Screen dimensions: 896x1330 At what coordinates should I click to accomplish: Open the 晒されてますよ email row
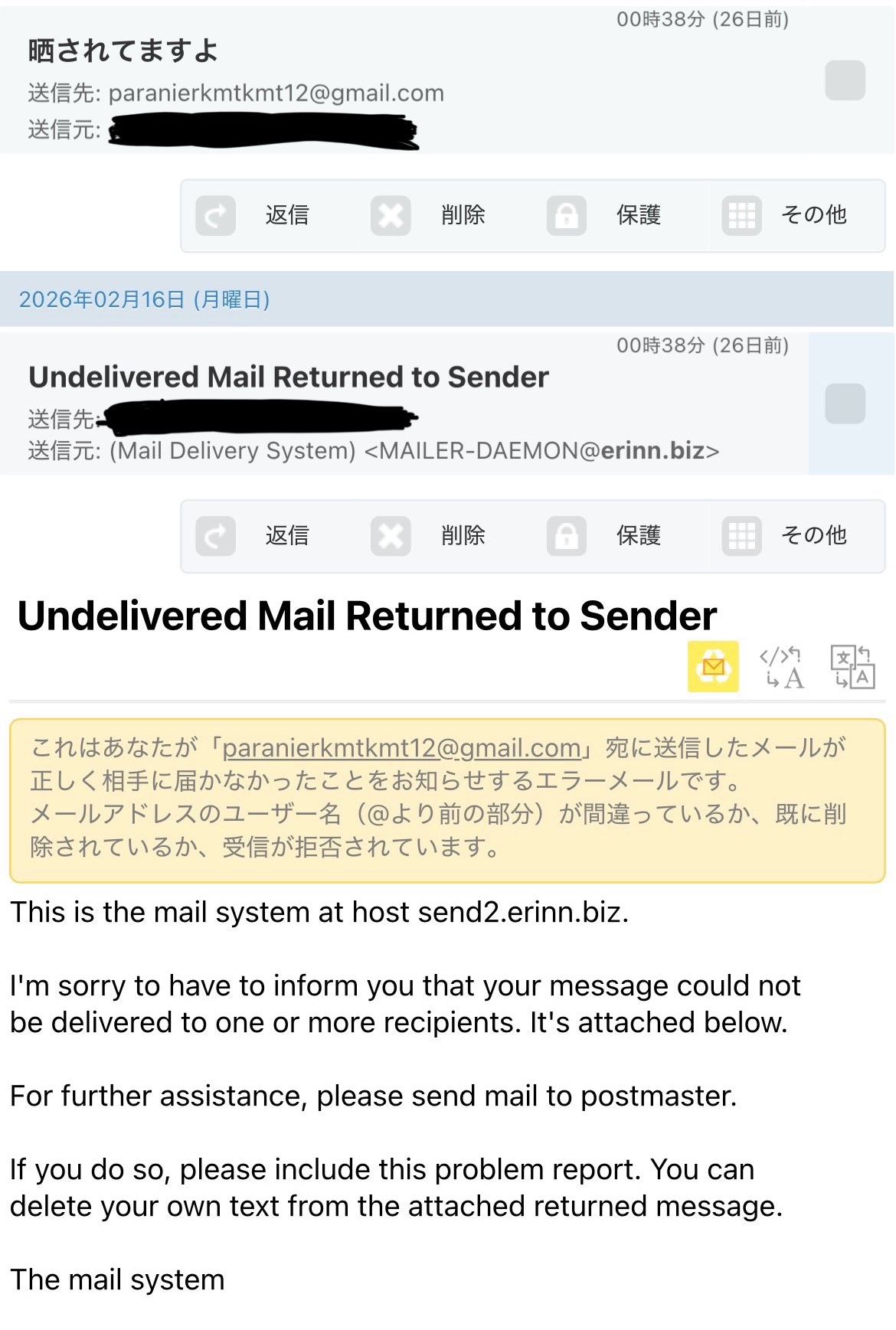(x=306, y=52)
